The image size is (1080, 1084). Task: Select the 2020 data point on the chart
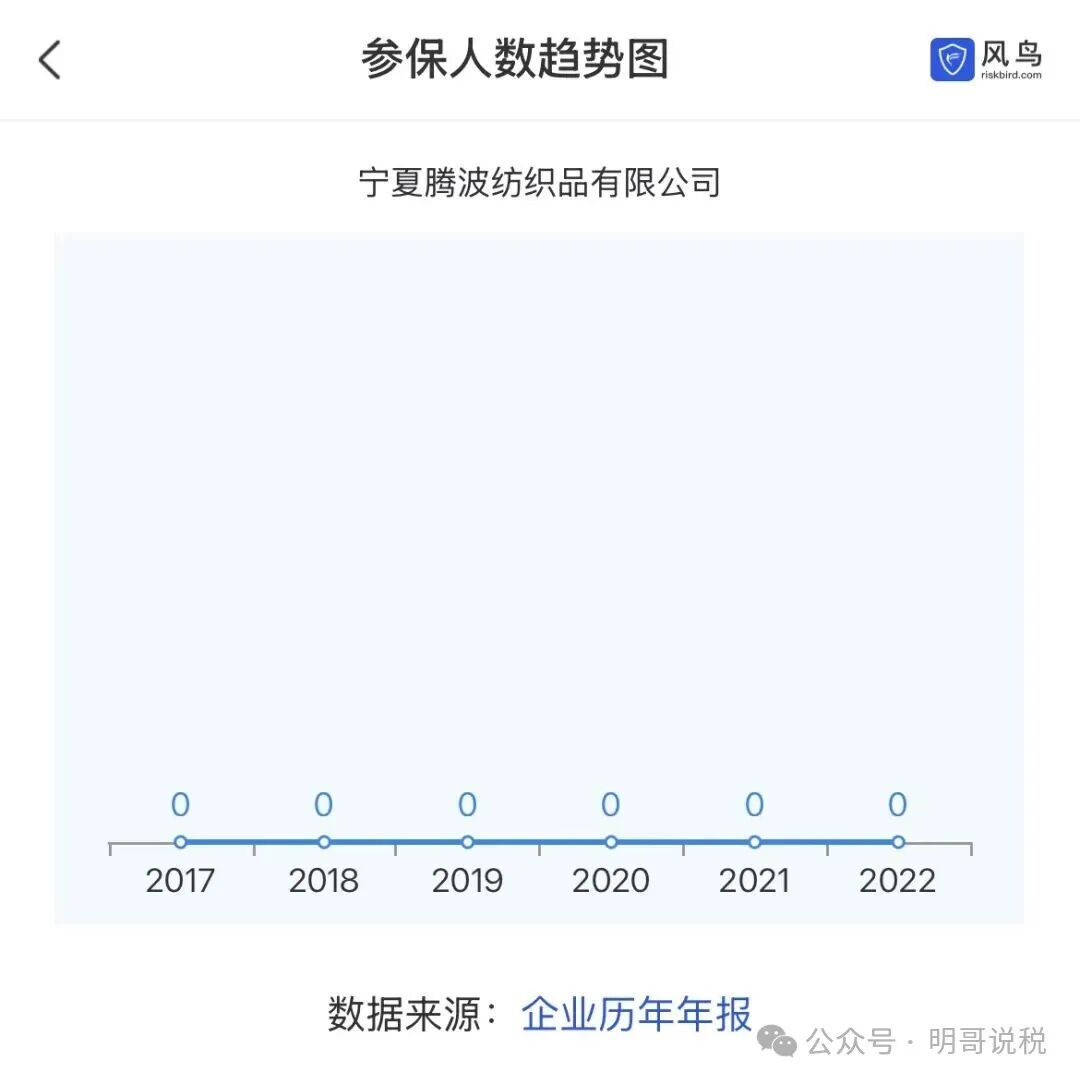click(610, 843)
